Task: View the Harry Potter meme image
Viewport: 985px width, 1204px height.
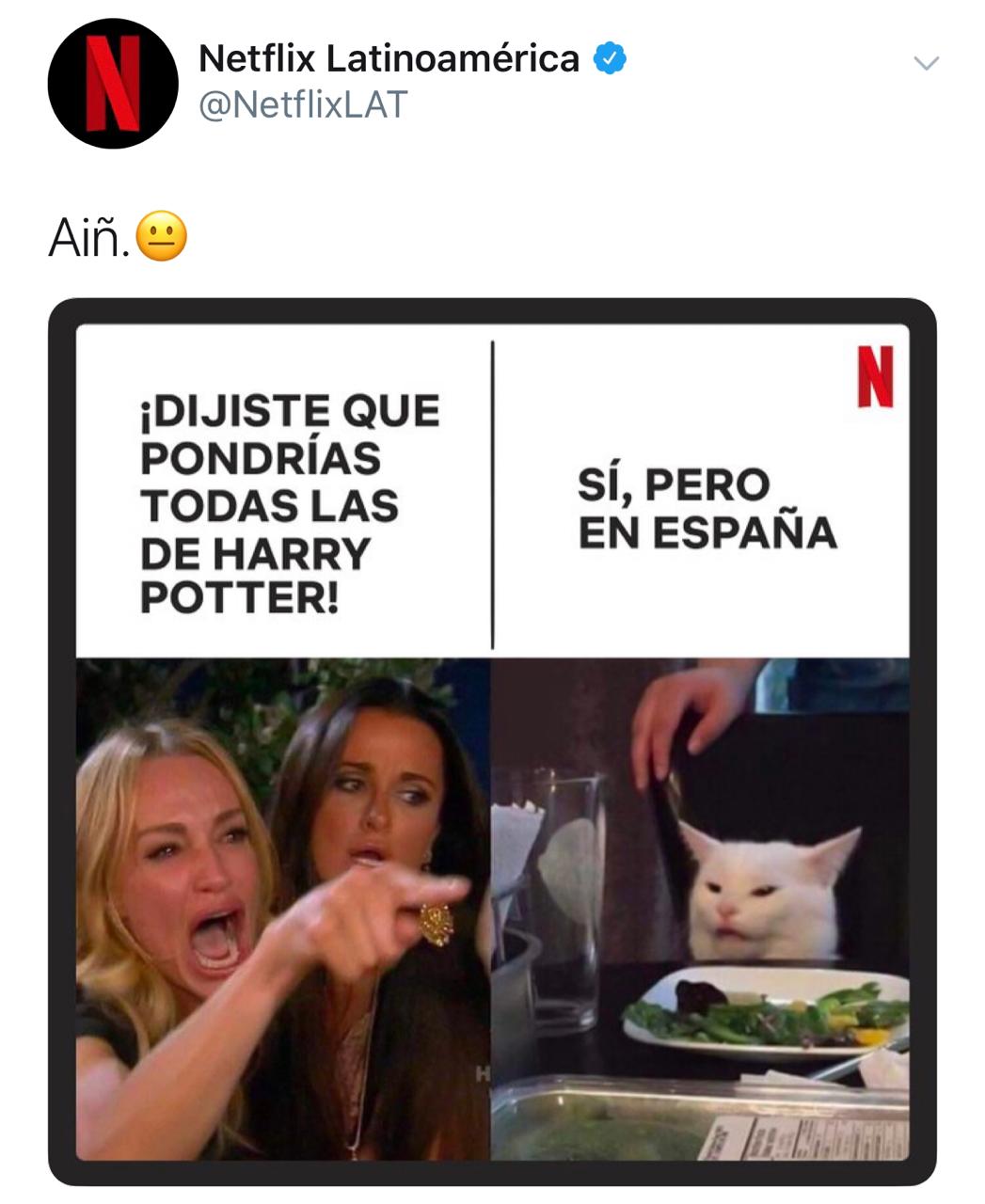Action: 492,741
